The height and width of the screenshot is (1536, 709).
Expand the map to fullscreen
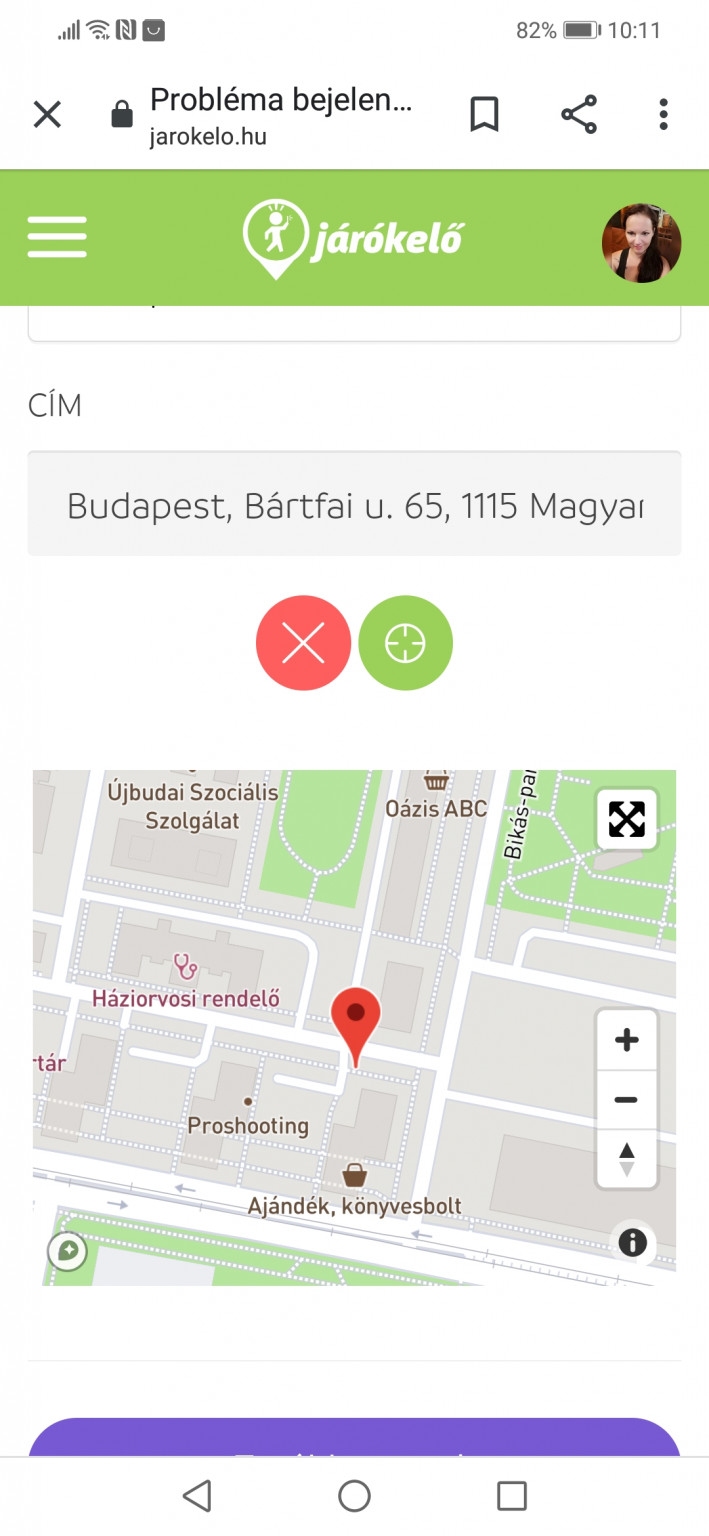tap(626, 819)
